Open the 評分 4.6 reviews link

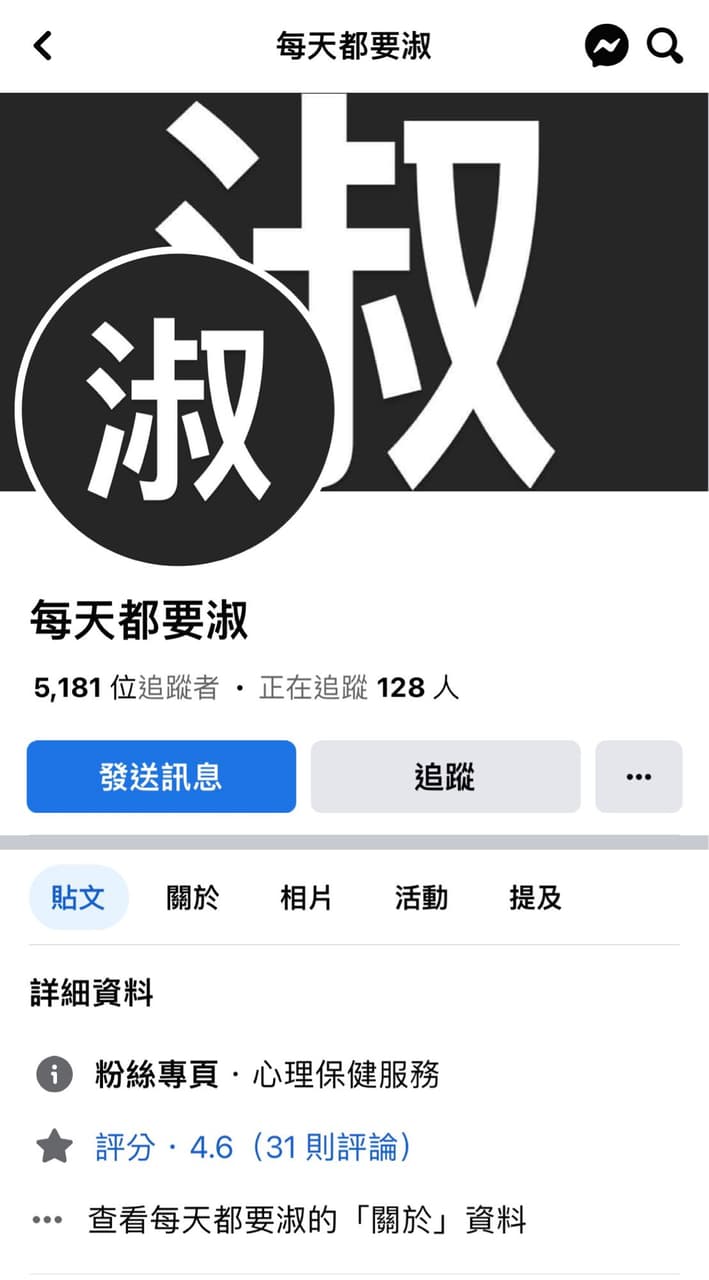click(254, 1147)
